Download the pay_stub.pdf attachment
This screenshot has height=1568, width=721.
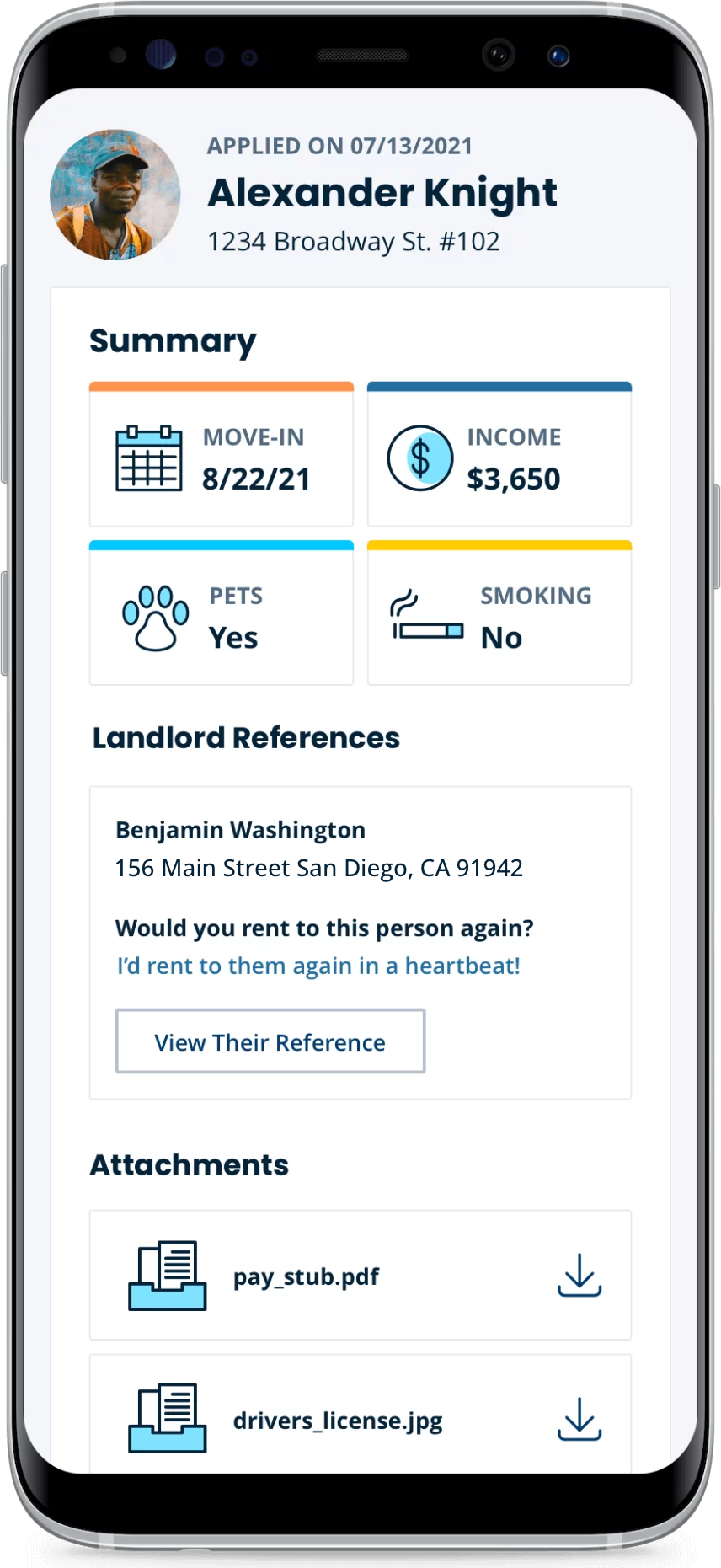pos(579,1276)
